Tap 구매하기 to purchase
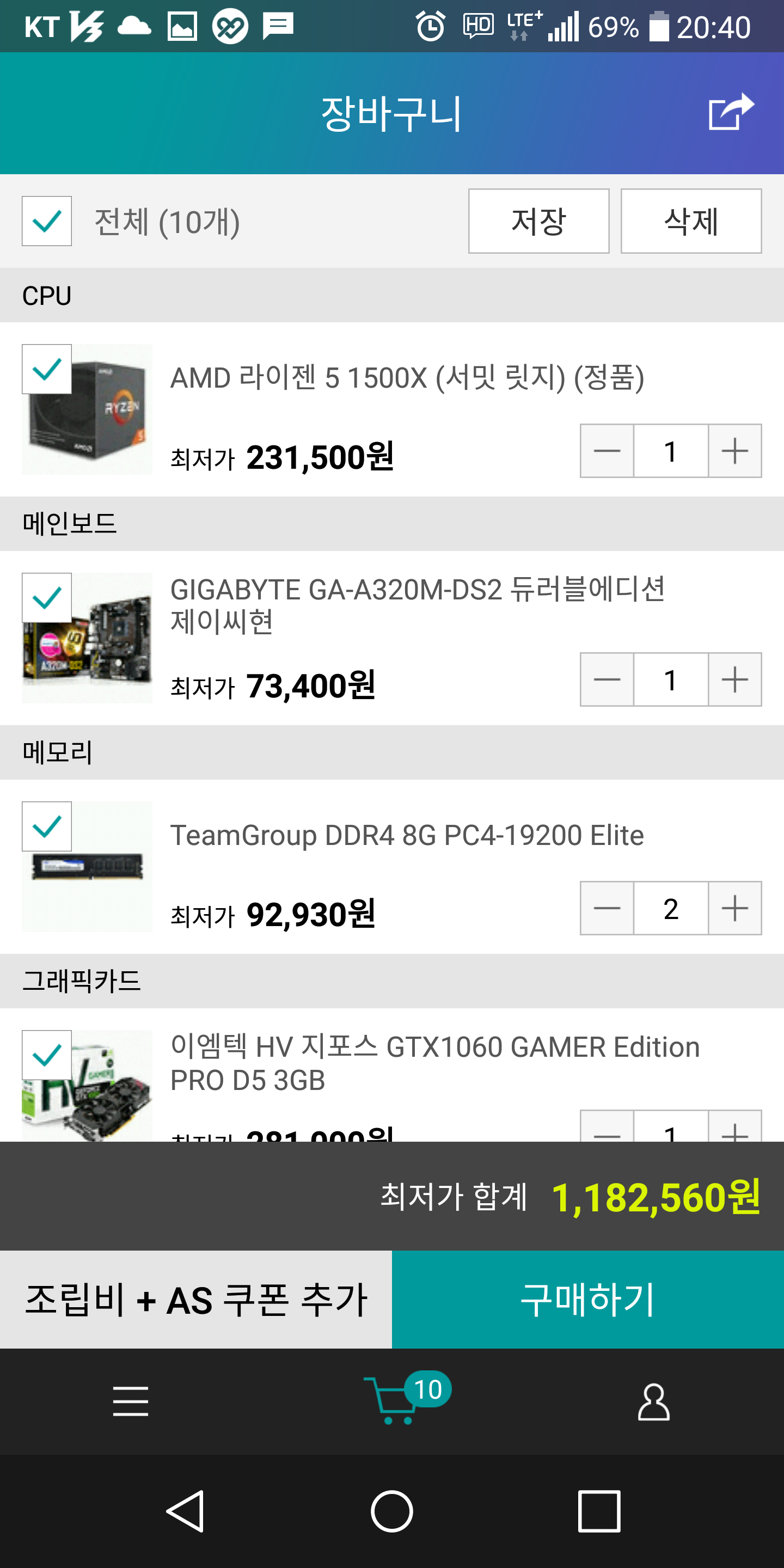This screenshot has width=784, height=1568. point(588,1300)
